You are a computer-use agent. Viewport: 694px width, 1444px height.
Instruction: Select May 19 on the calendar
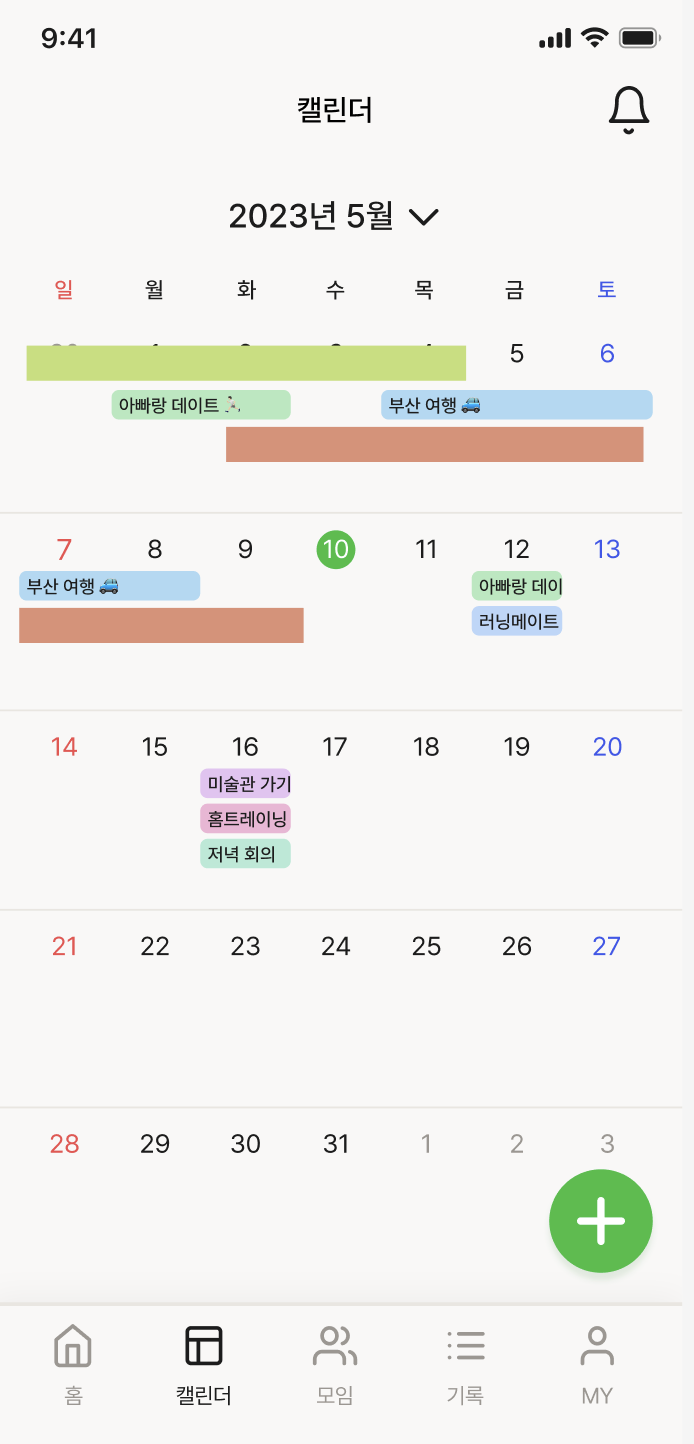(x=517, y=747)
